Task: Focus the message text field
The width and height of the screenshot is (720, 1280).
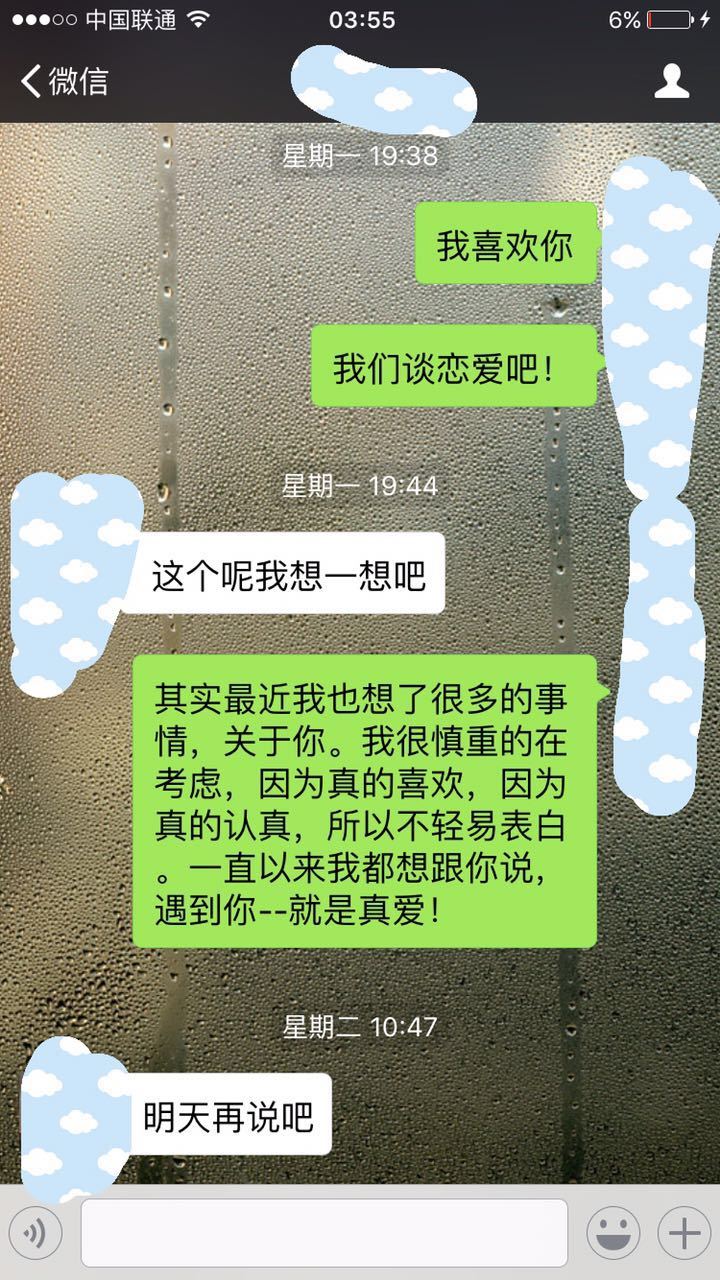Action: (324, 1233)
